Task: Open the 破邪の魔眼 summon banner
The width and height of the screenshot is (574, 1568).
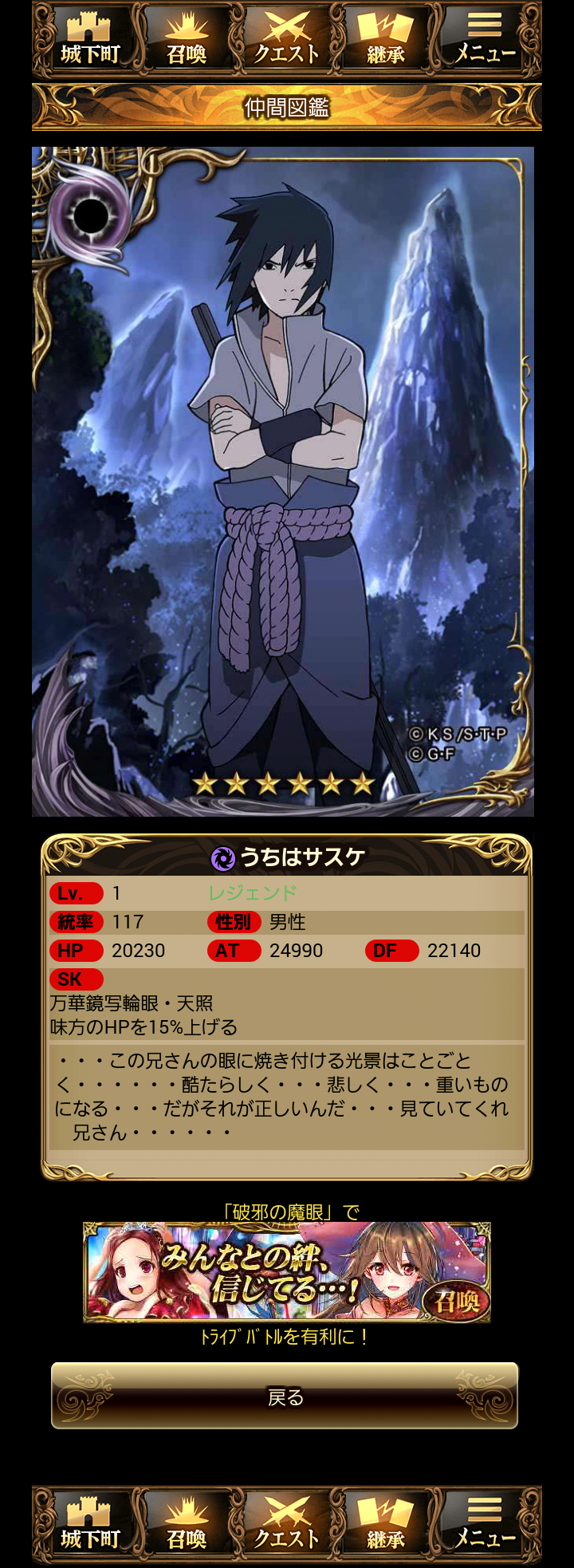Action: coord(287,1272)
